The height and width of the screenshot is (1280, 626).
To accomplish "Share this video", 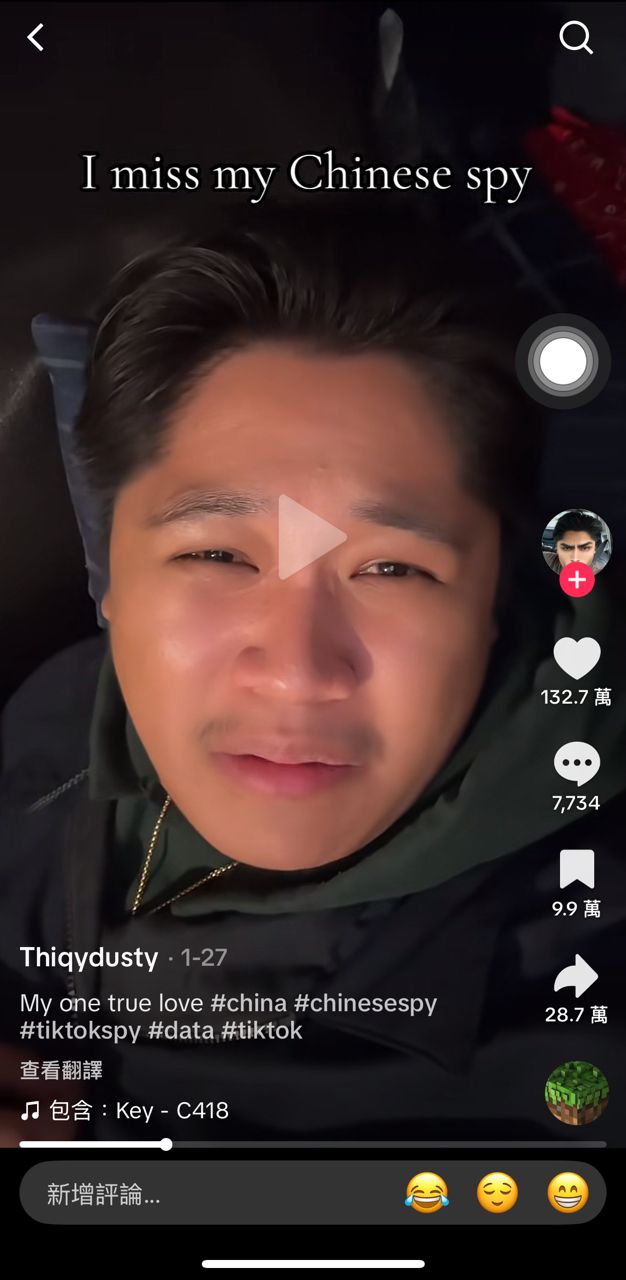I will 577,977.
